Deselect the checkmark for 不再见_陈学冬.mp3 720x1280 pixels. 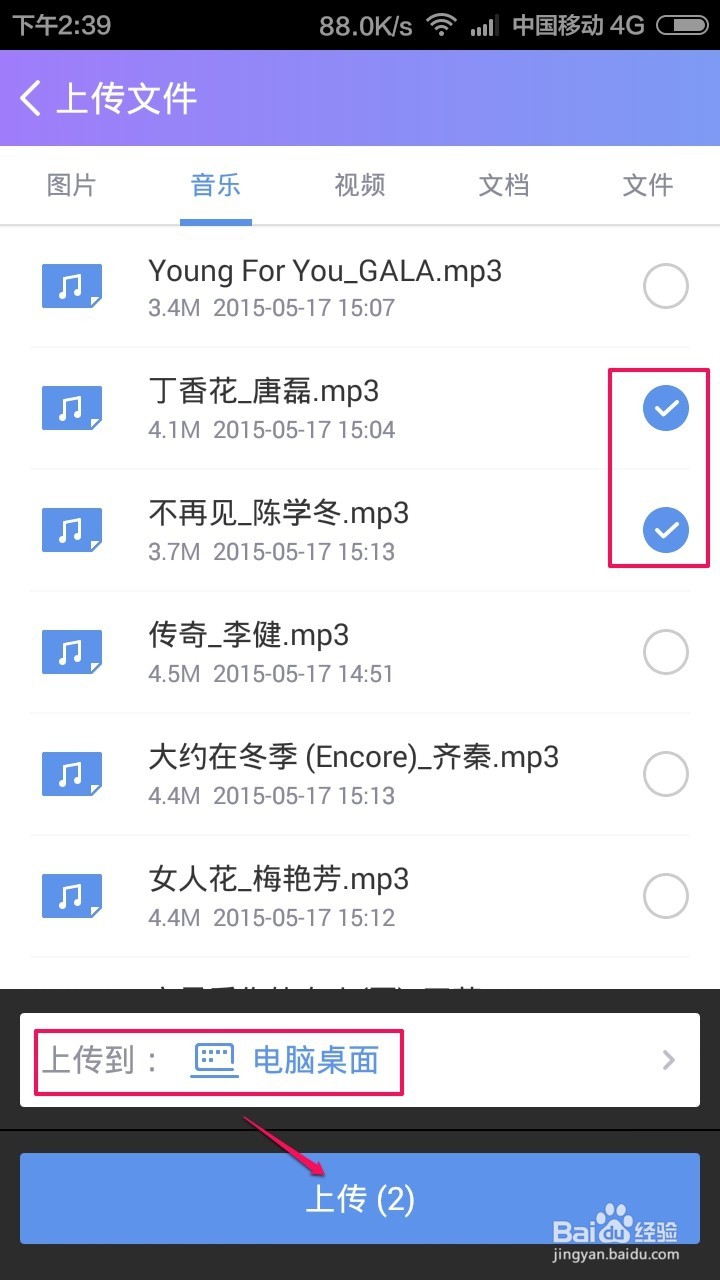(665, 530)
